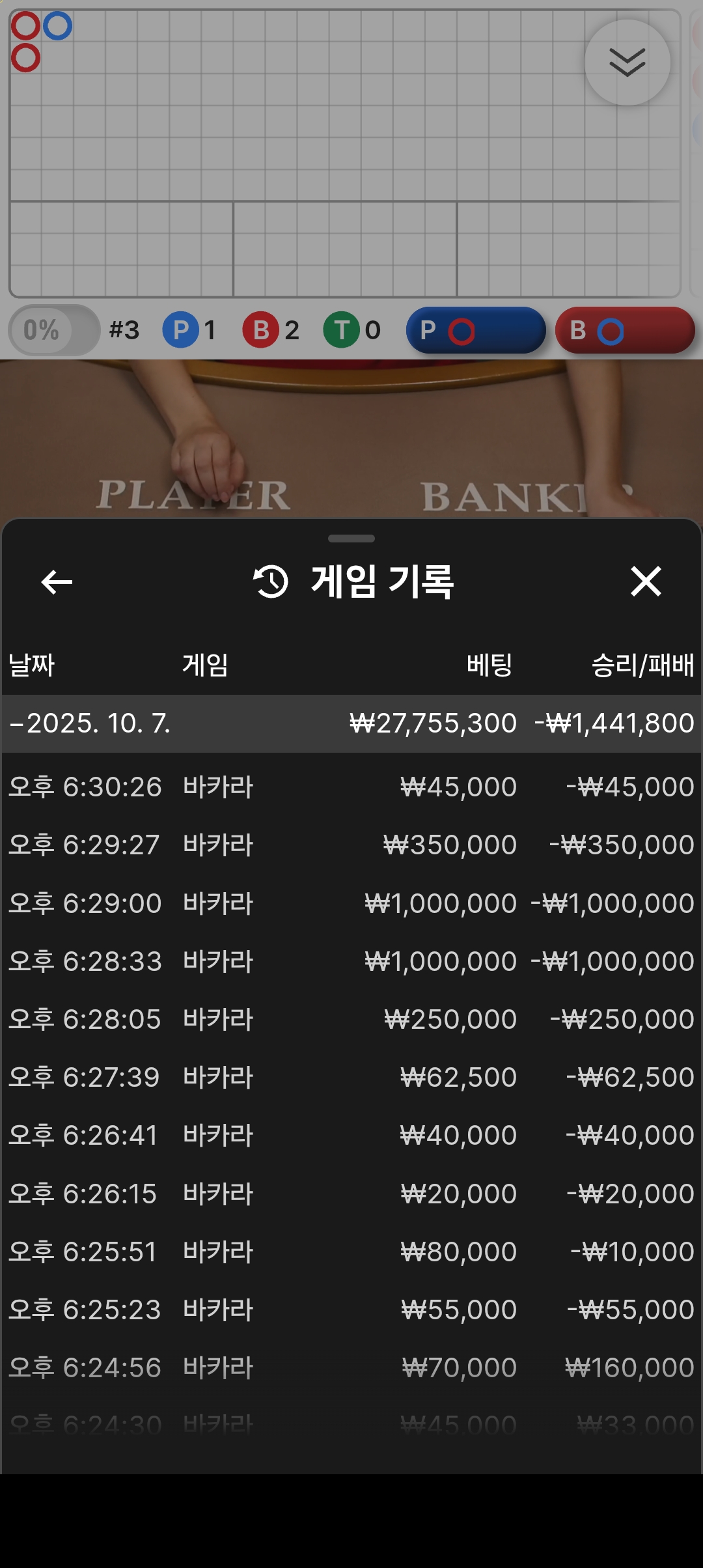Toggle the 0% statistics switch
703x1568 pixels.
tap(54, 330)
